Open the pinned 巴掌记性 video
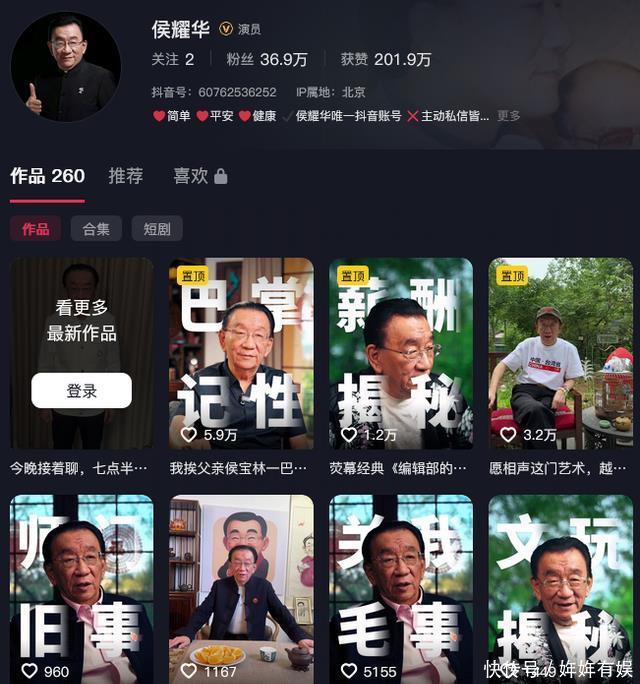640x684 pixels. click(241, 353)
